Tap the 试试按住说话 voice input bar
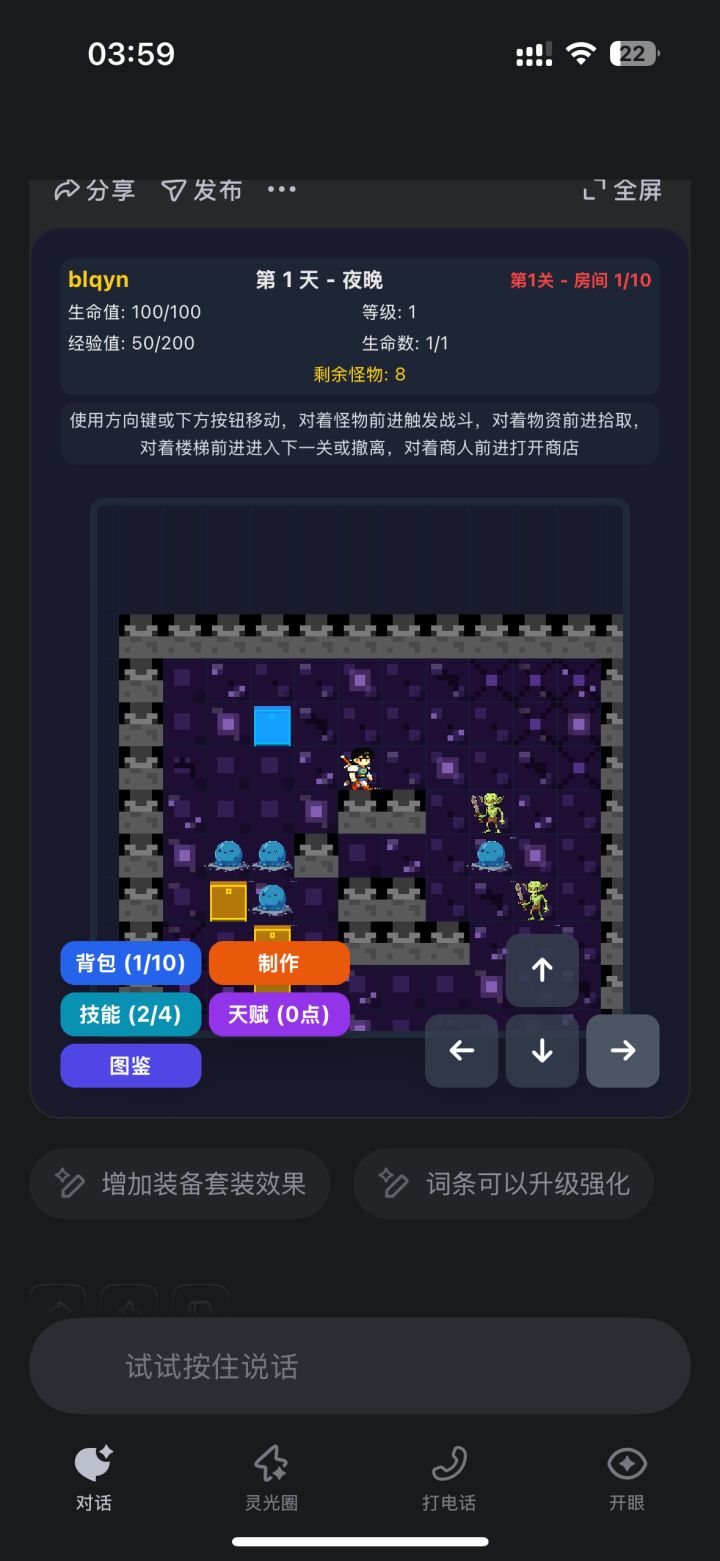This screenshot has height=1561, width=720. pyautogui.click(x=360, y=1365)
